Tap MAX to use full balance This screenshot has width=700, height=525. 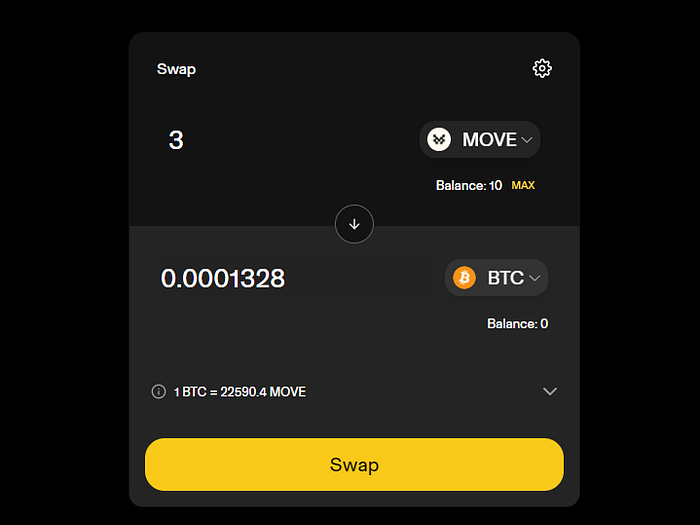523,186
